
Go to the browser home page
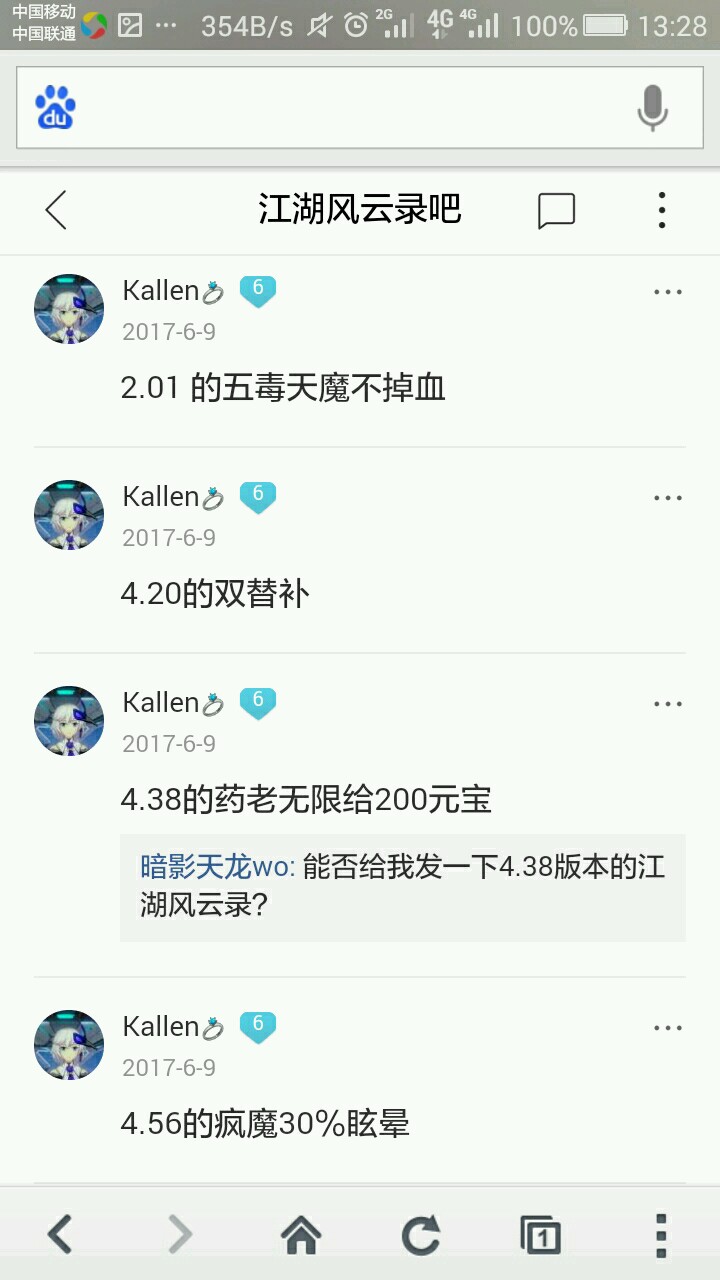coord(301,1235)
